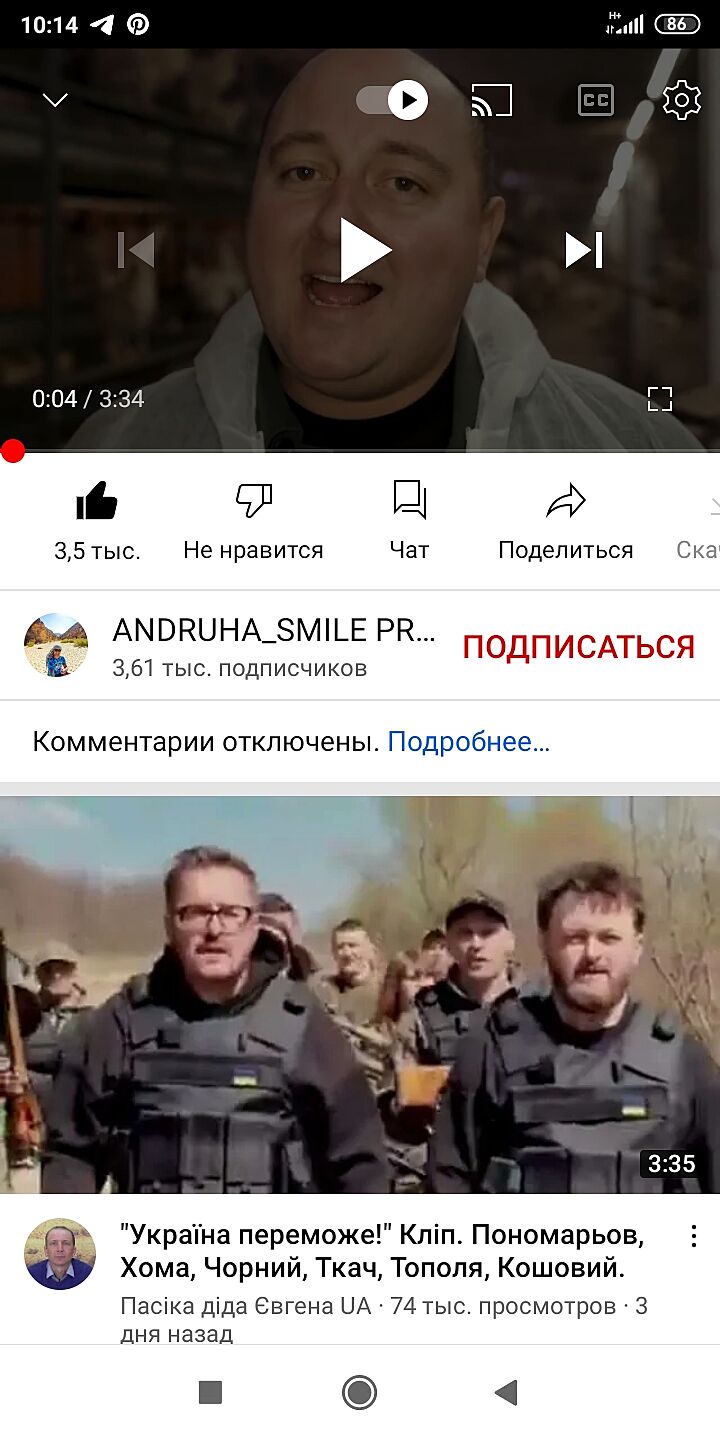720x1440 pixels.
Task: Skip to the next video
Action: (x=584, y=250)
